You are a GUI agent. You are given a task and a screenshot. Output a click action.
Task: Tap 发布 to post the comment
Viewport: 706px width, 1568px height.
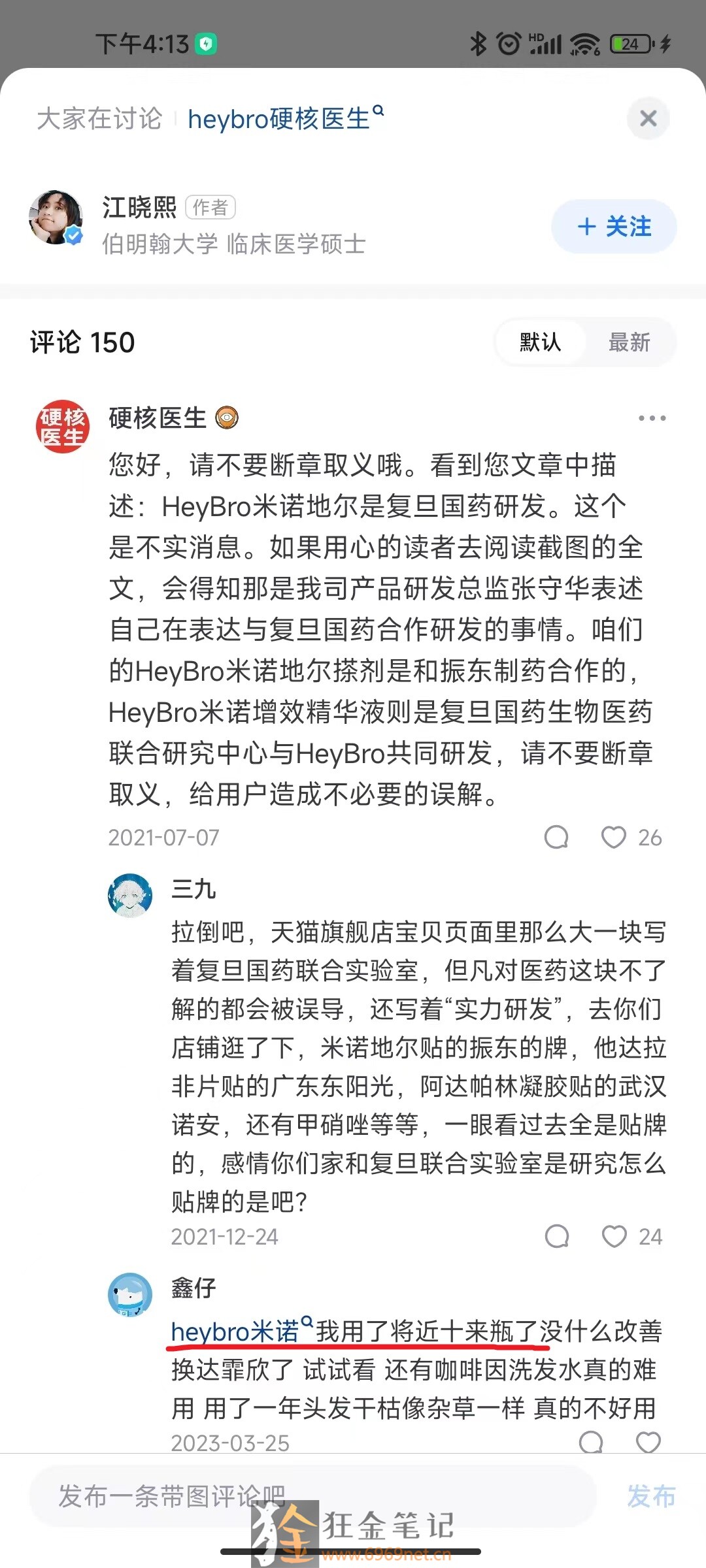pyautogui.click(x=651, y=1496)
